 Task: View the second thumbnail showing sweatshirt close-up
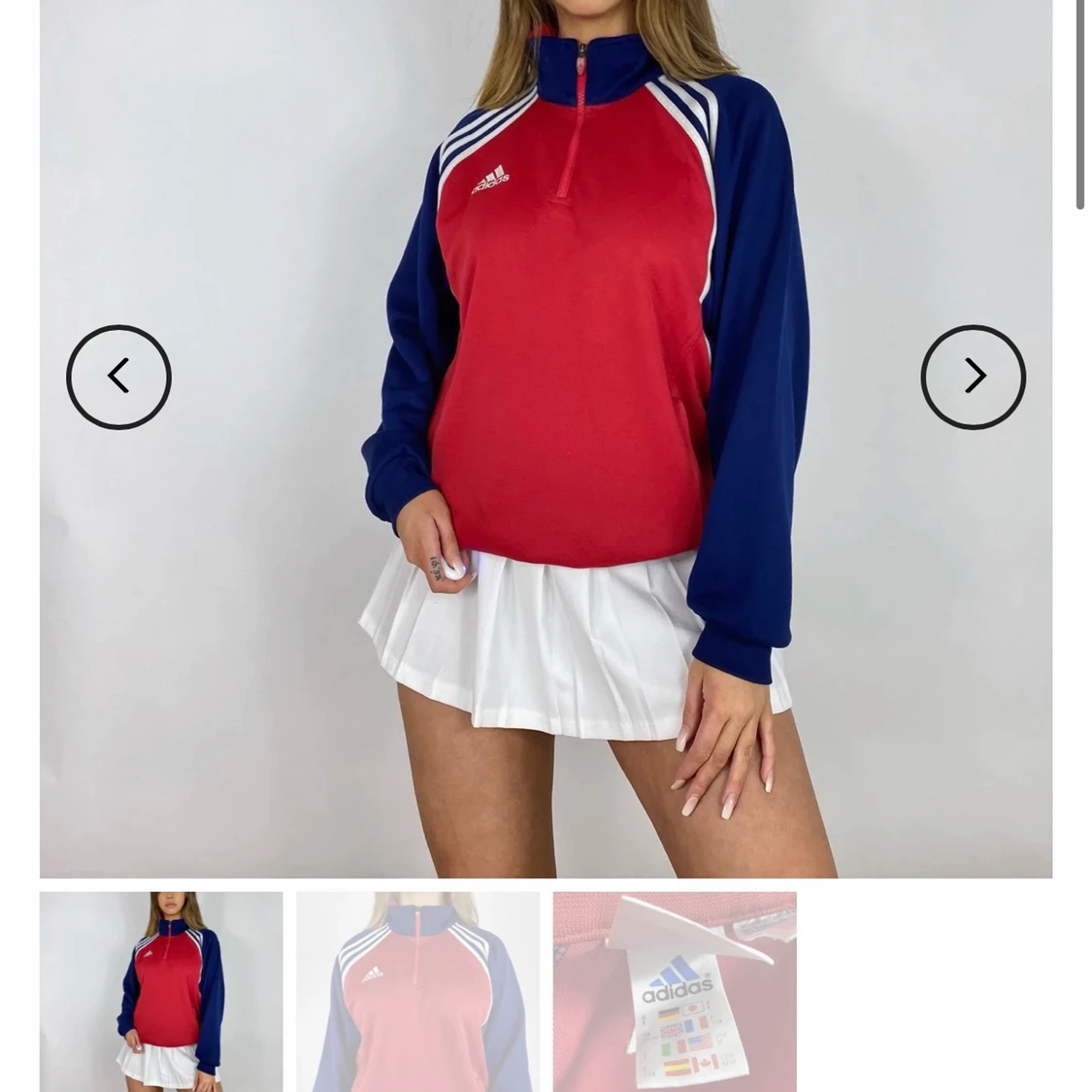pos(417,990)
